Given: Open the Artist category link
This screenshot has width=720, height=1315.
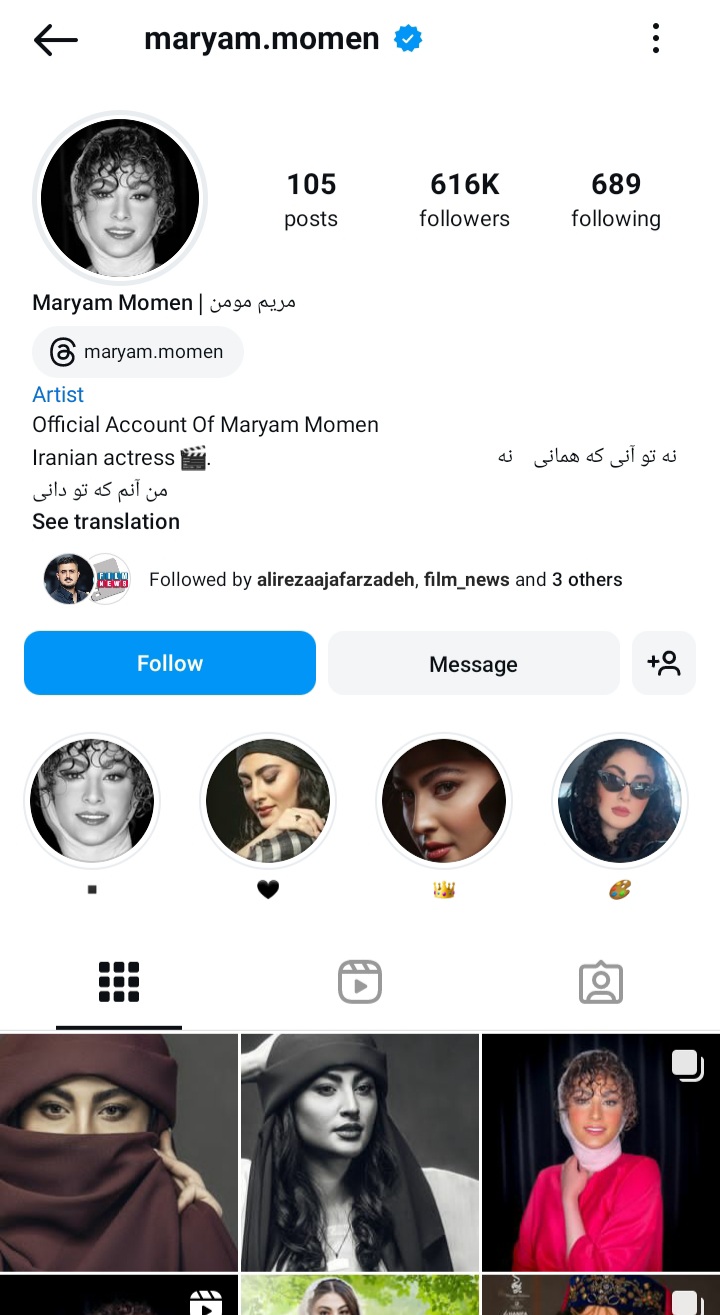Looking at the screenshot, I should click(x=58, y=394).
